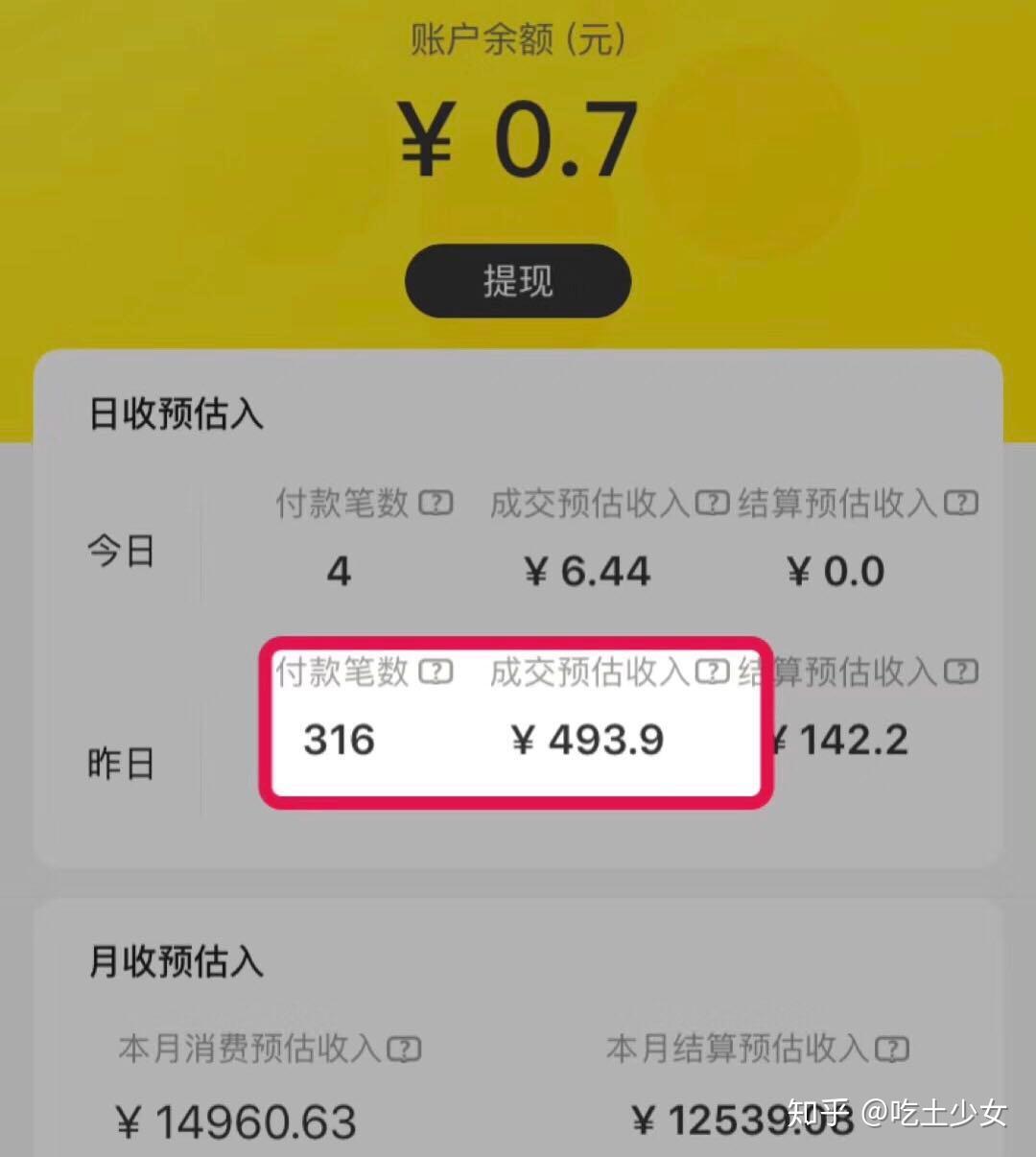Open help icon beside today's 成交预估收入
Screen dimensions: 1036x1157
pyautogui.click(x=712, y=503)
